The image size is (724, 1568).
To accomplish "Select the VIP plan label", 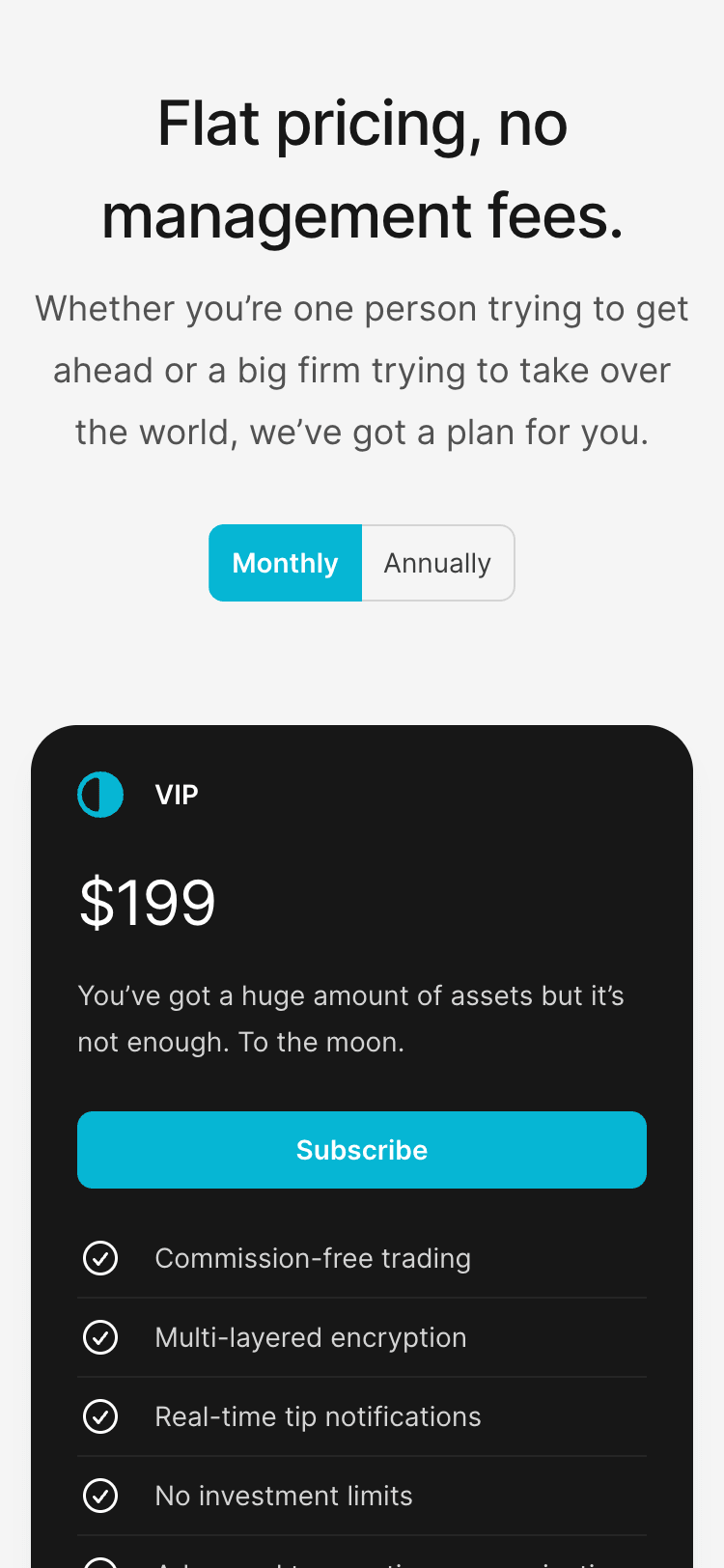I will pos(177,794).
